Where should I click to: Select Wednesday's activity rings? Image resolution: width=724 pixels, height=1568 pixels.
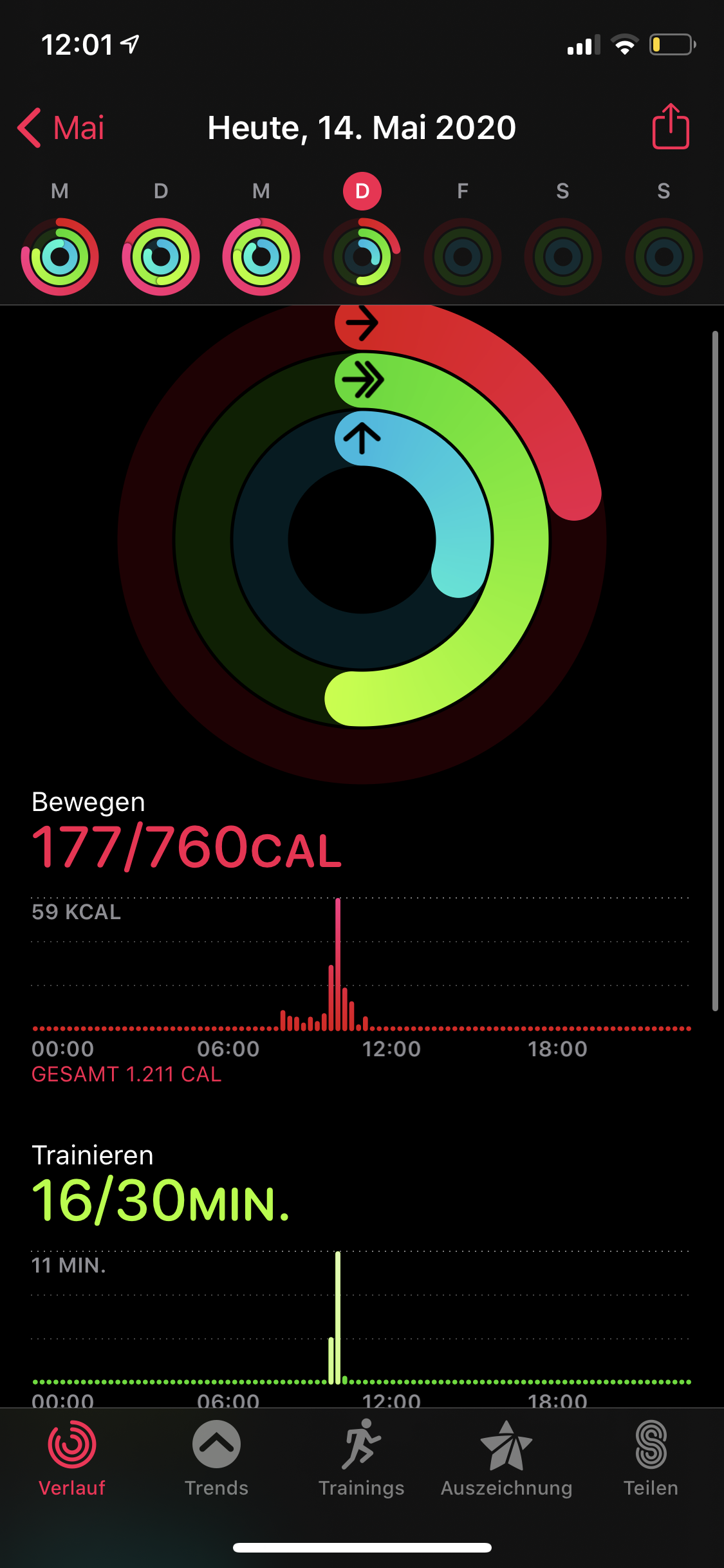point(261,256)
